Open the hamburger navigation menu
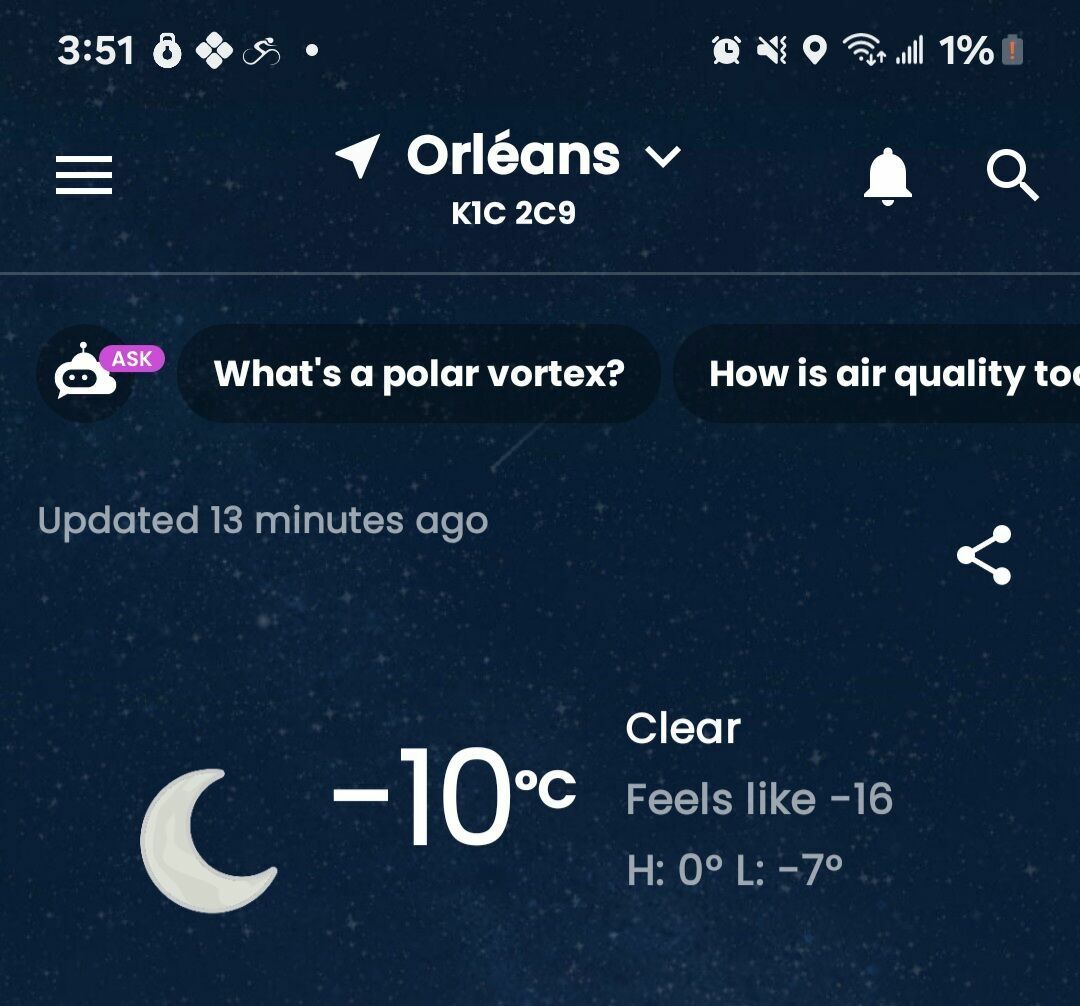The image size is (1080, 1006). 84,176
